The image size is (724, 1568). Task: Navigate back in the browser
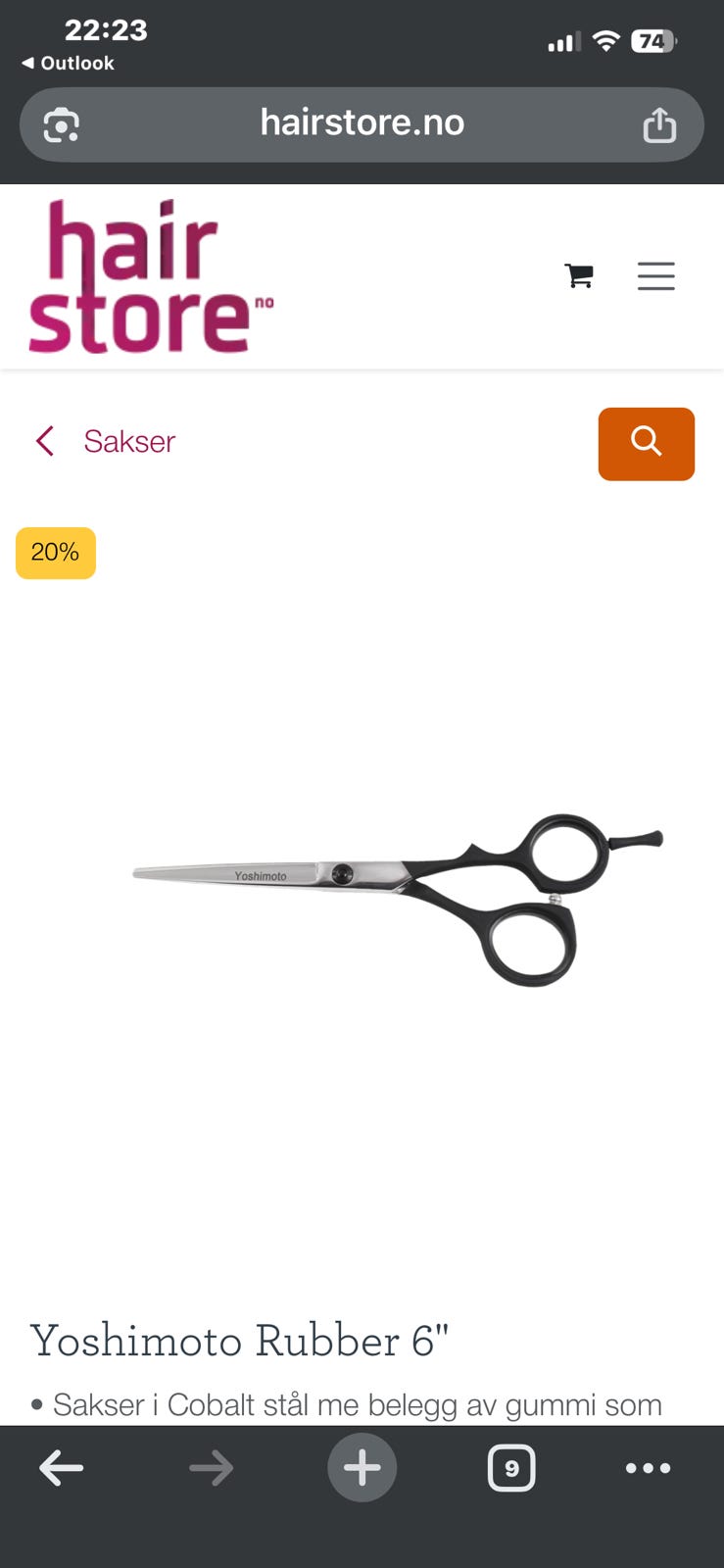(x=61, y=1467)
